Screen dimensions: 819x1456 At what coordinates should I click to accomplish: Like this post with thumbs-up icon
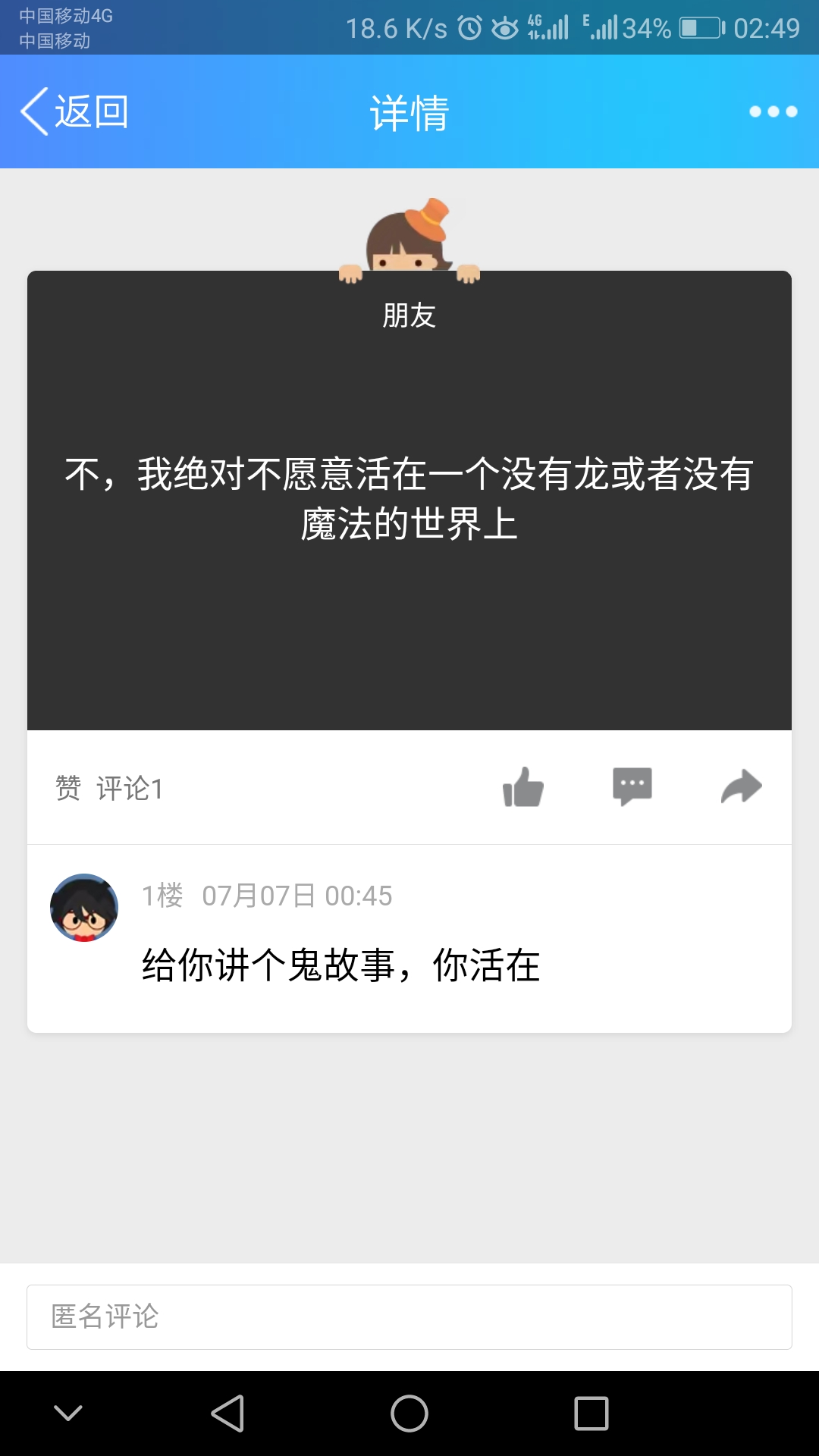click(x=523, y=787)
